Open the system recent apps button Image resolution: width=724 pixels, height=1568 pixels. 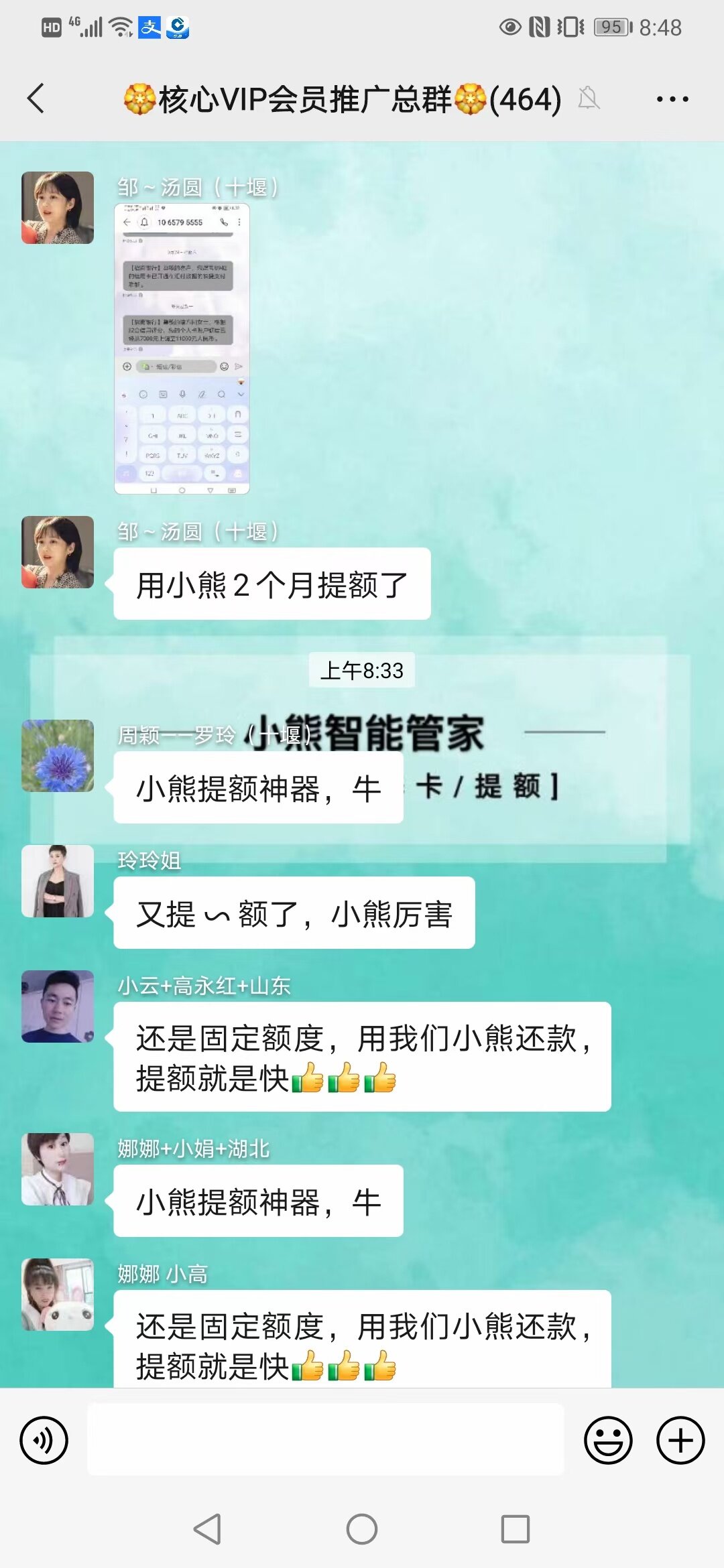[x=515, y=1529]
